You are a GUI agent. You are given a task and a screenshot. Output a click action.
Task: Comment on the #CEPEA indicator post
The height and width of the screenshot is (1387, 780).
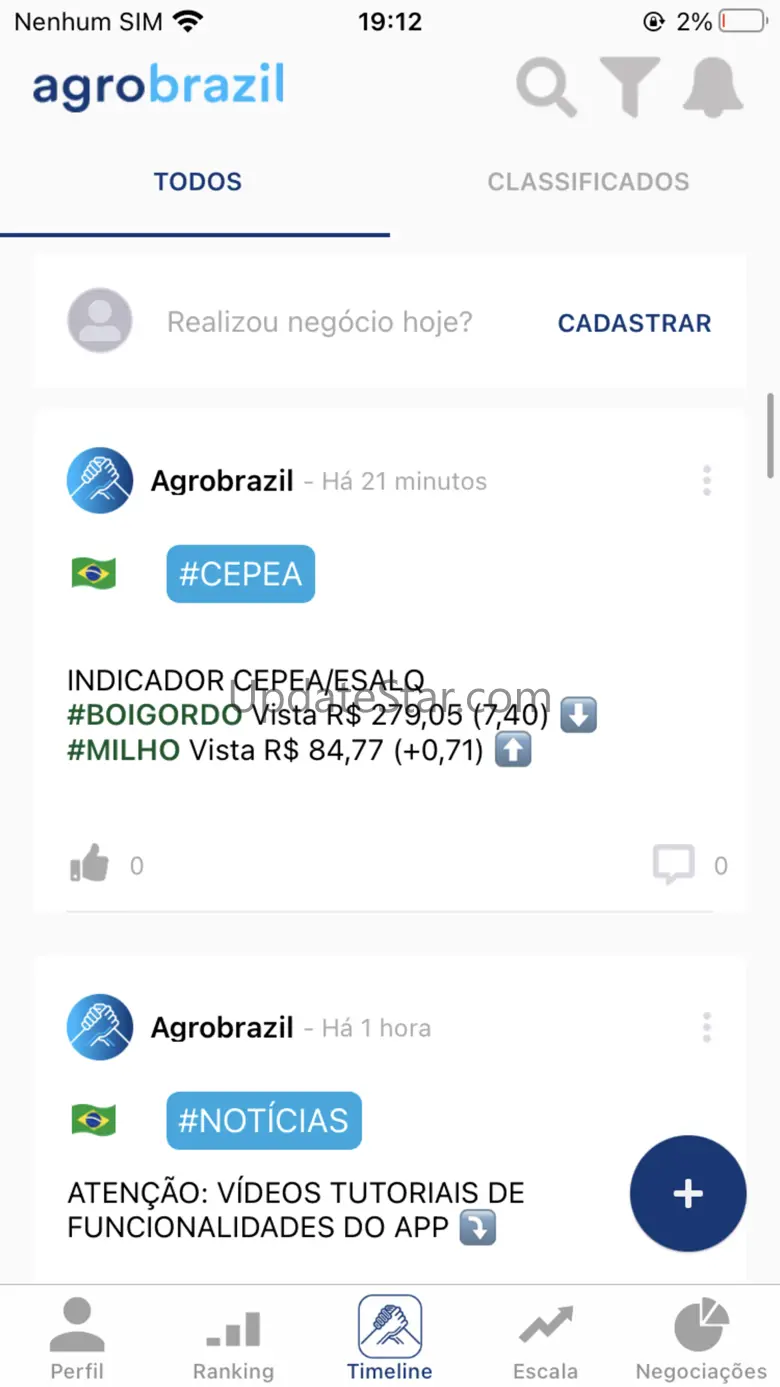pos(674,864)
